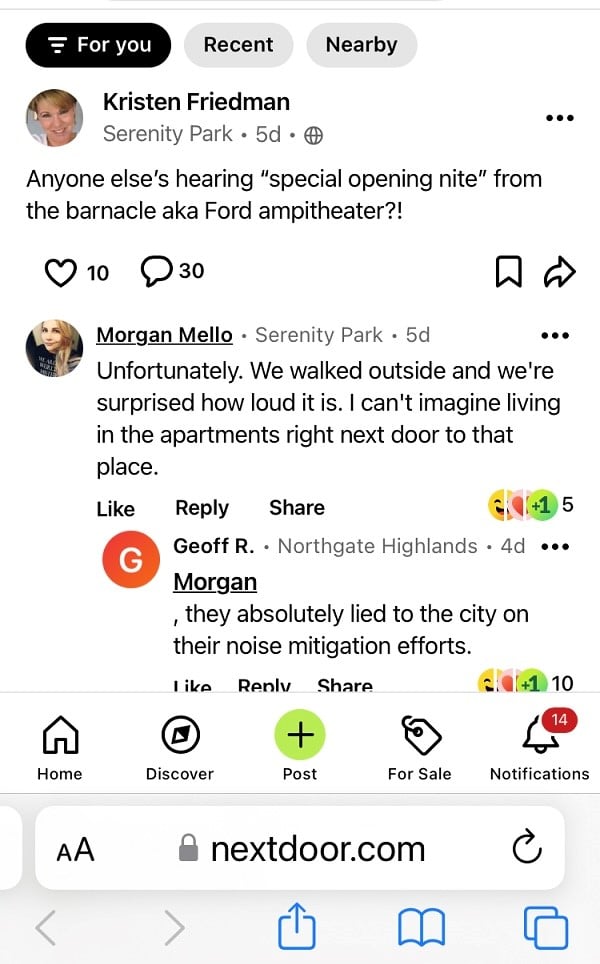Switch to the Nearby feed filter
600x964 pixels.
[361, 45]
